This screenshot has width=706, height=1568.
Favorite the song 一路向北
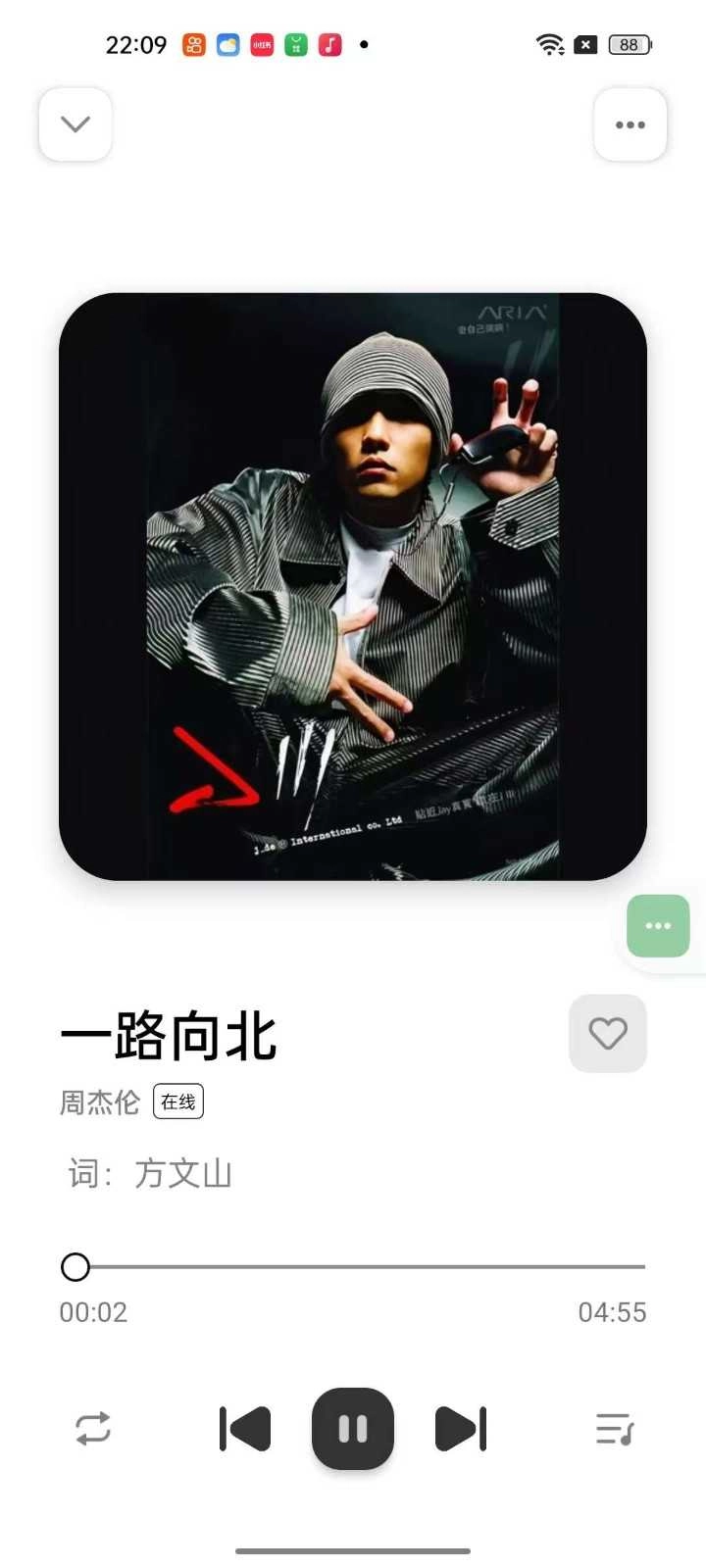point(607,1033)
